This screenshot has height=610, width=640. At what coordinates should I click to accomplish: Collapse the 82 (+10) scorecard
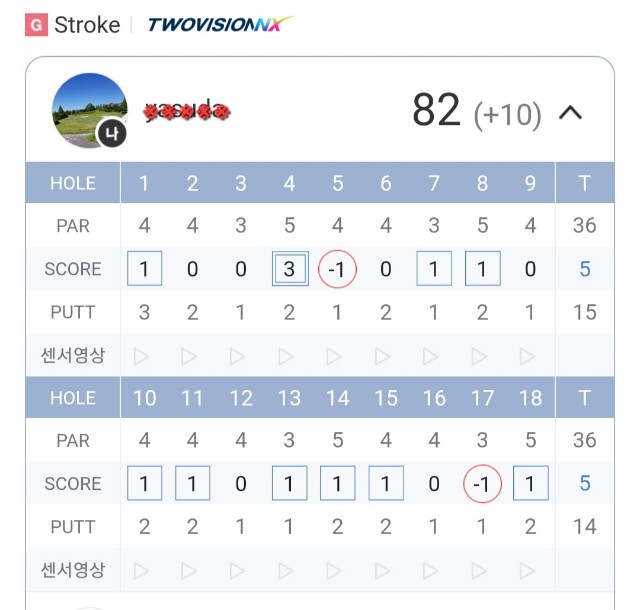point(570,113)
